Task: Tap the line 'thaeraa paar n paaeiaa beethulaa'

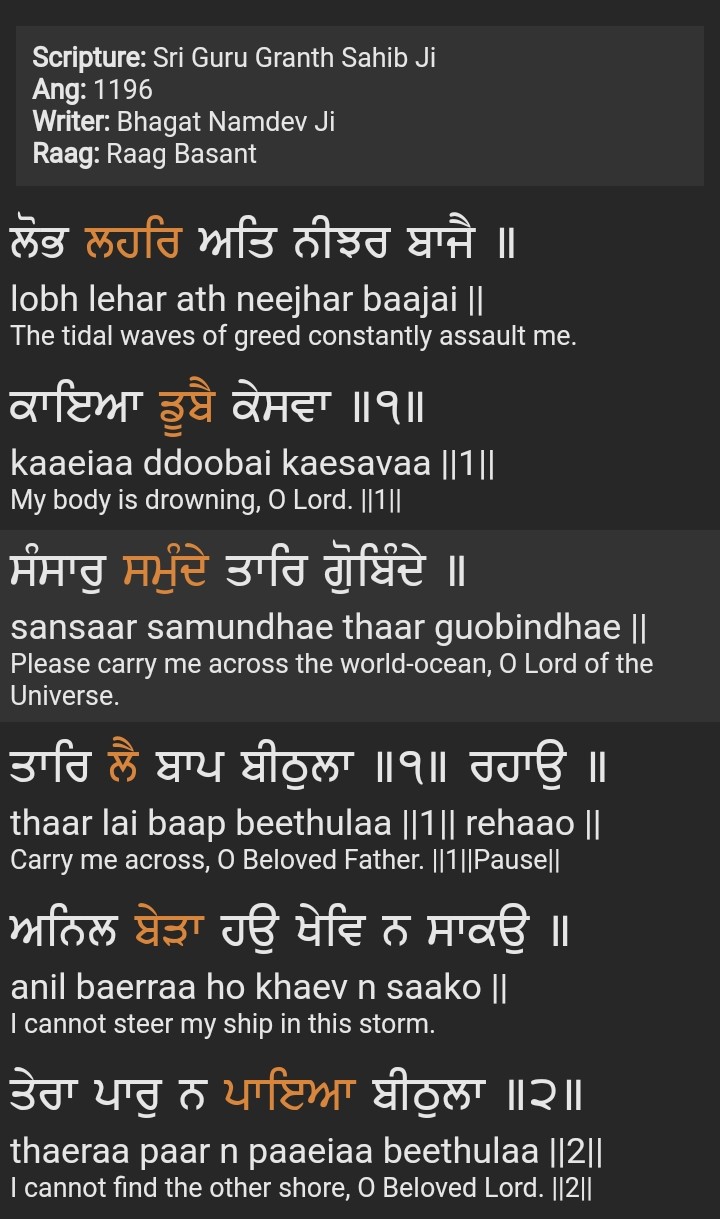Action: point(306,1152)
